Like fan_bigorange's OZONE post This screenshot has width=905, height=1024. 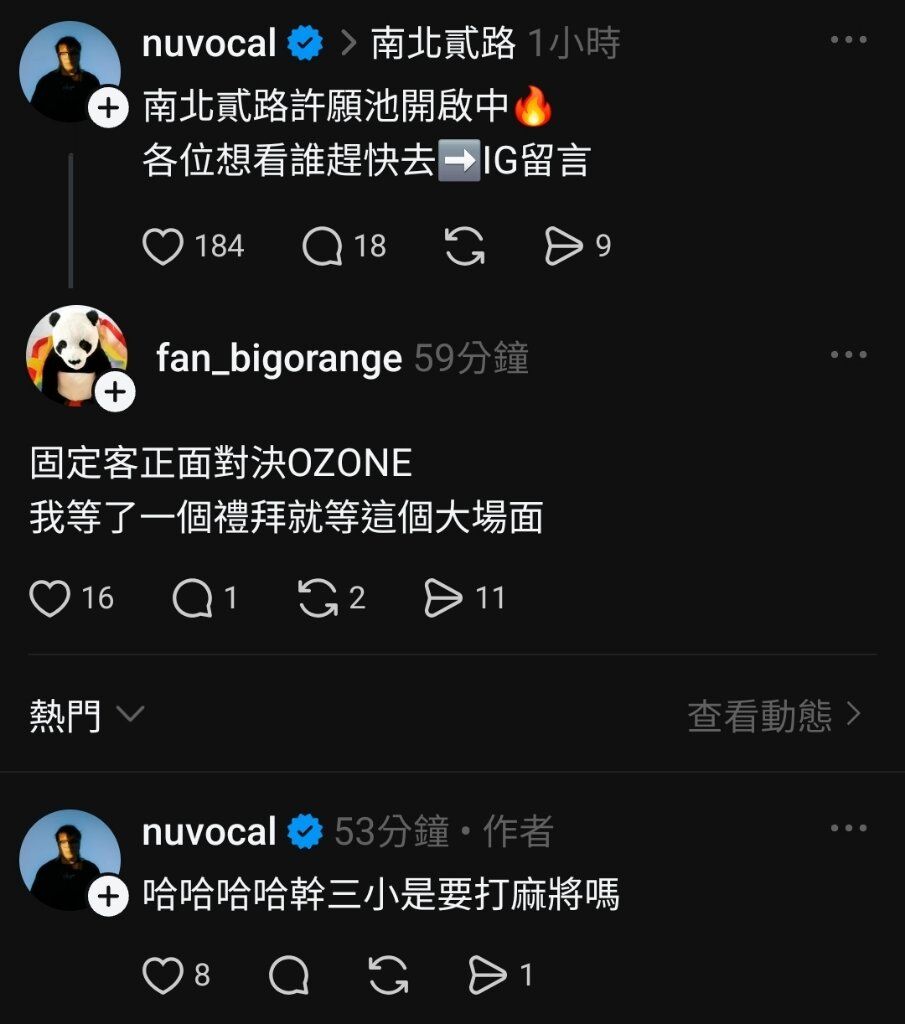pyautogui.click(x=50, y=598)
